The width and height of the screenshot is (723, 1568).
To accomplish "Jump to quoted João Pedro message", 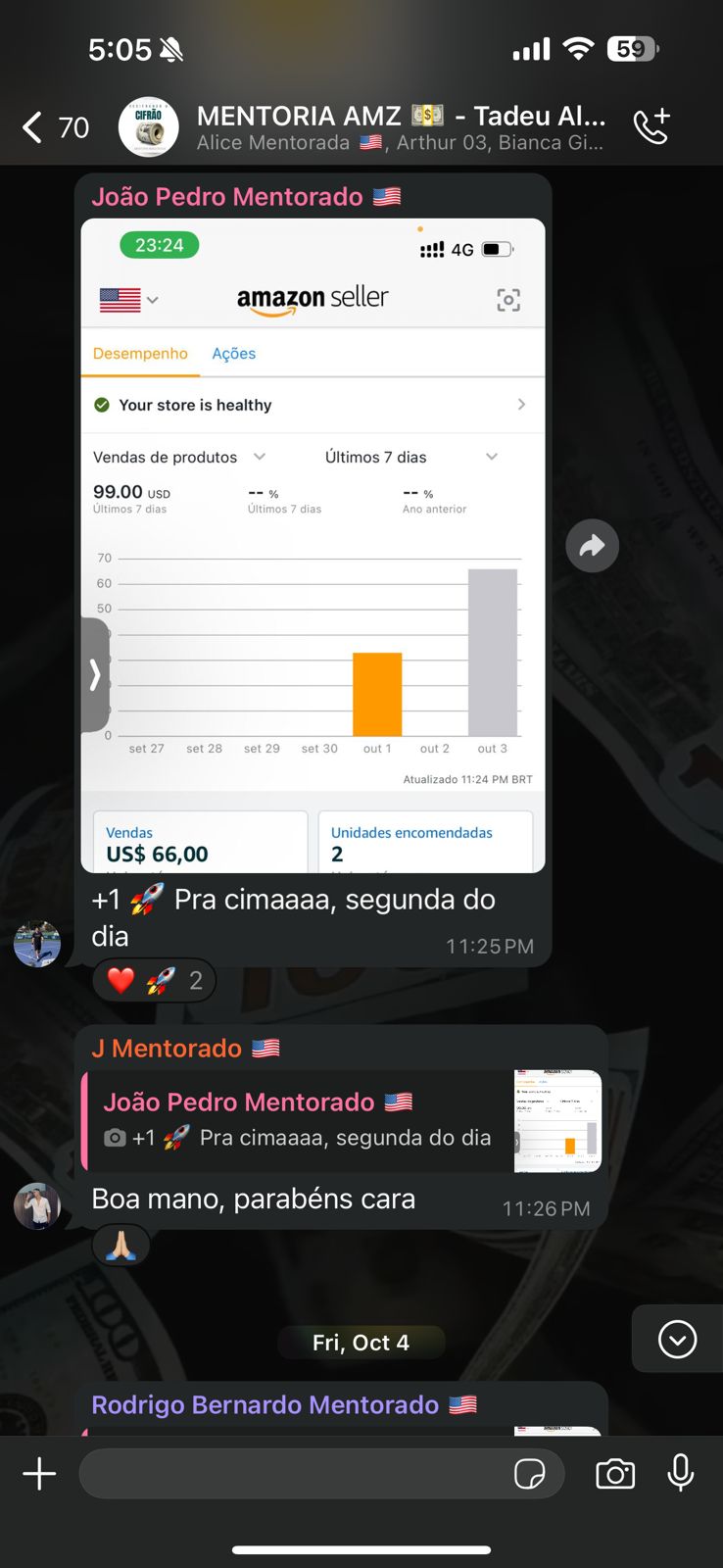I will click(x=343, y=1120).
